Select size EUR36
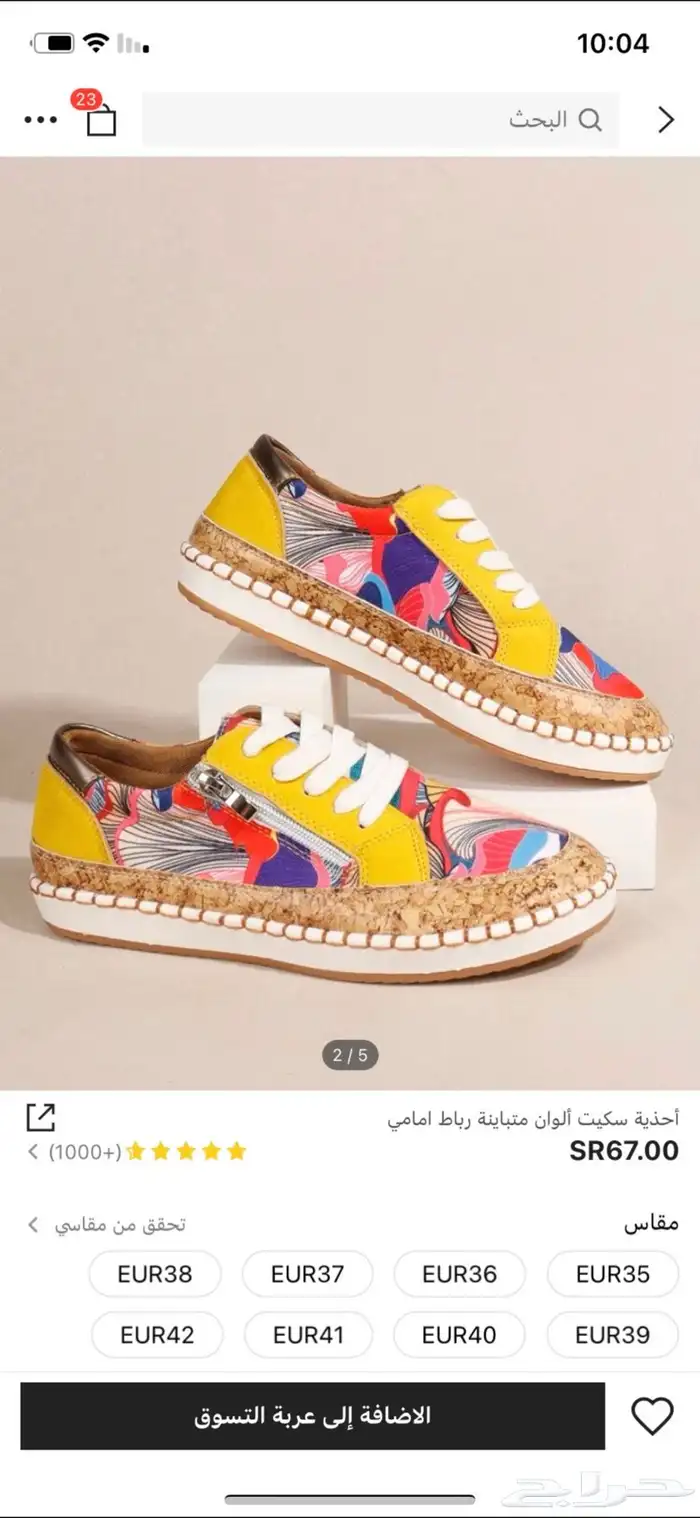Screen dimensions: 700x1518 click(459, 1274)
